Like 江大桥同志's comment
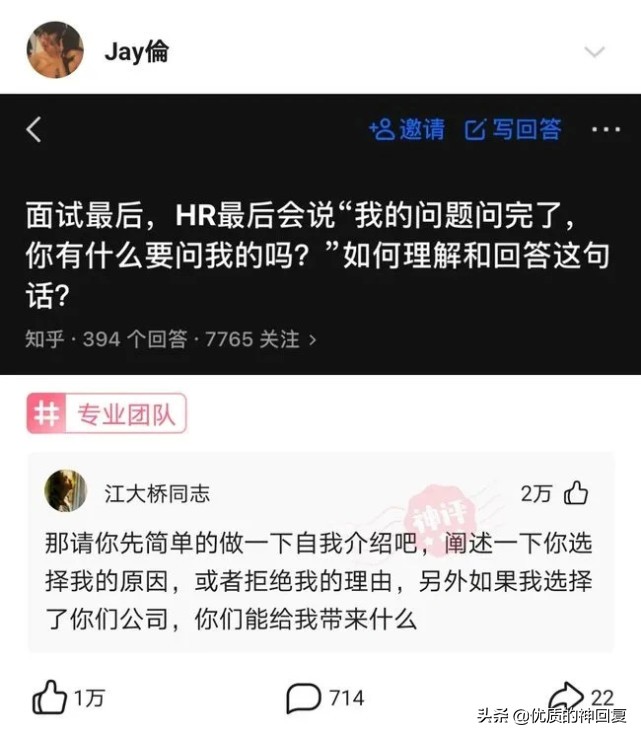Image resolution: width=641 pixels, height=738 pixels. pos(576,493)
